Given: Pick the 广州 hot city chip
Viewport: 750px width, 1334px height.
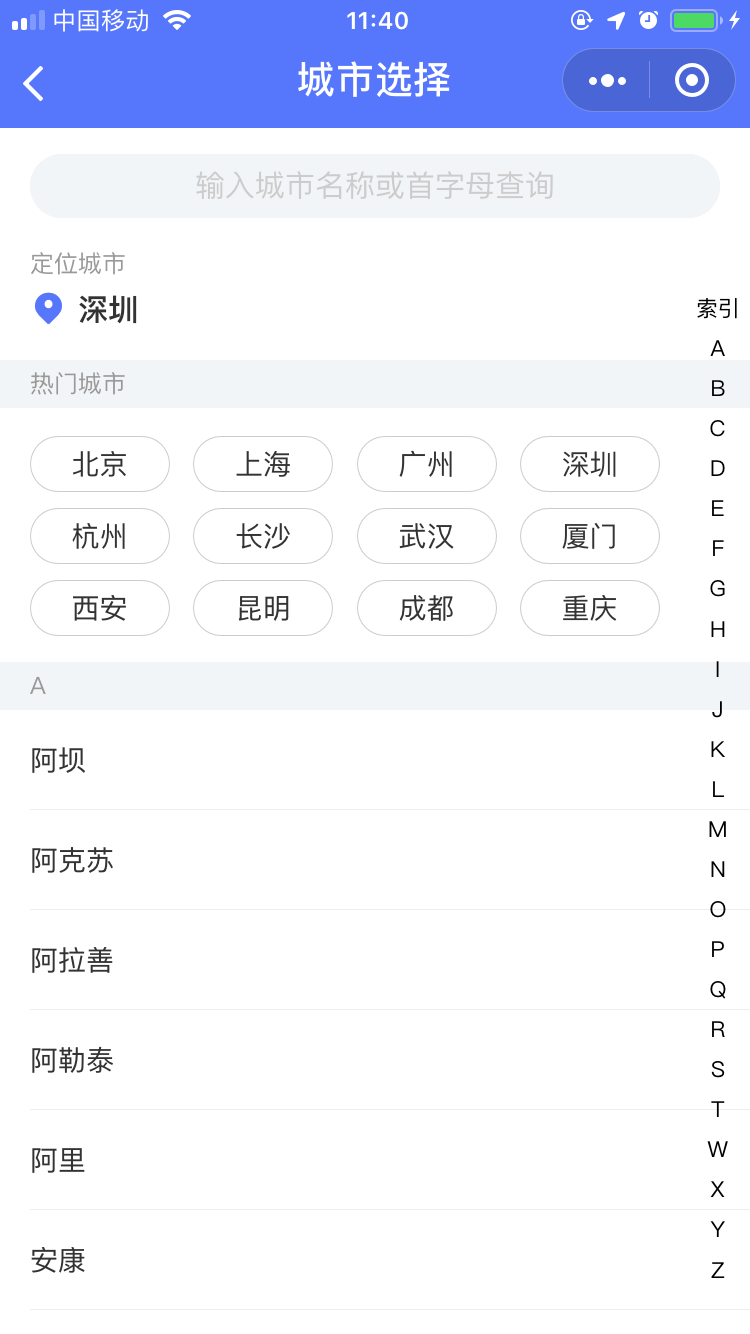Looking at the screenshot, I should pos(427,464).
